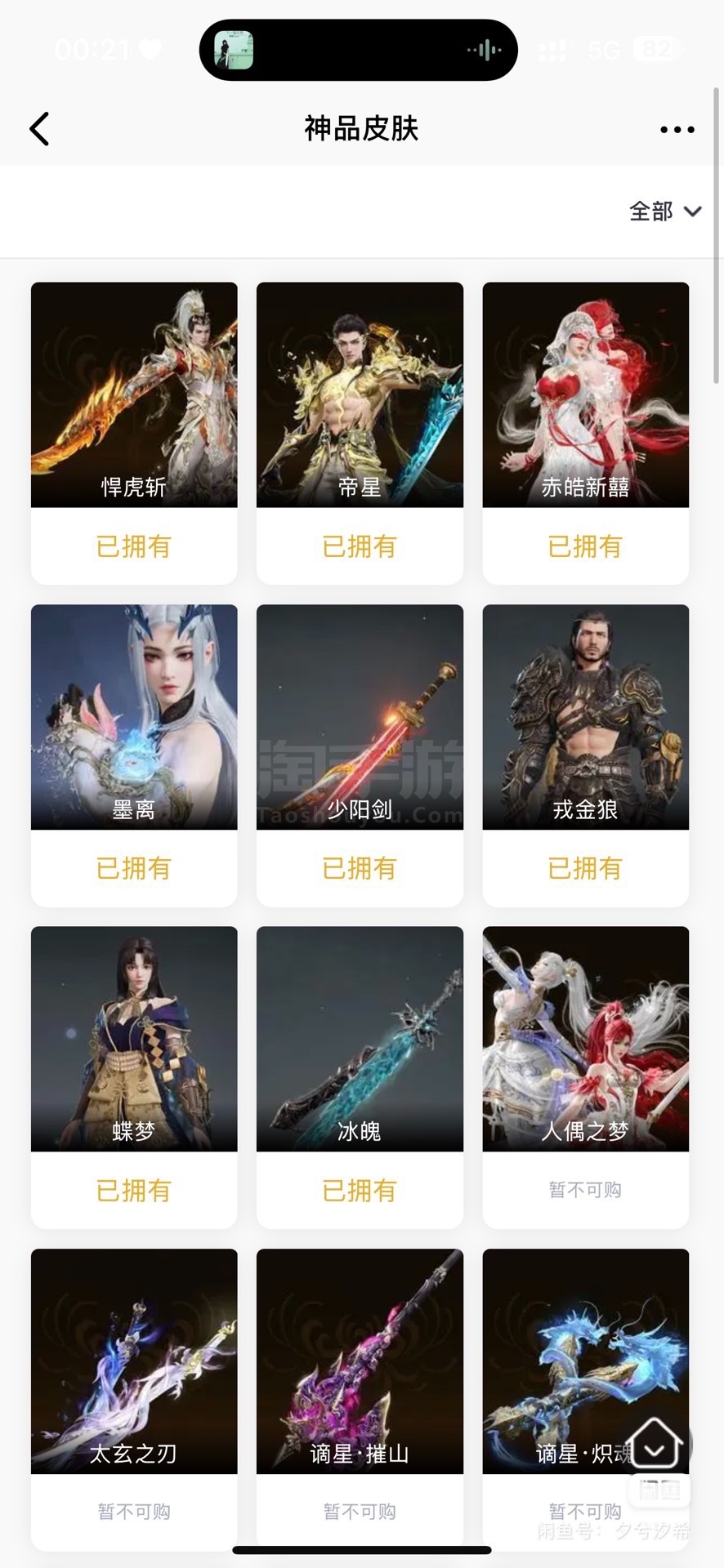The height and width of the screenshot is (1568, 724).
Task: Open the three-dot overflow menu
Action: point(677,129)
